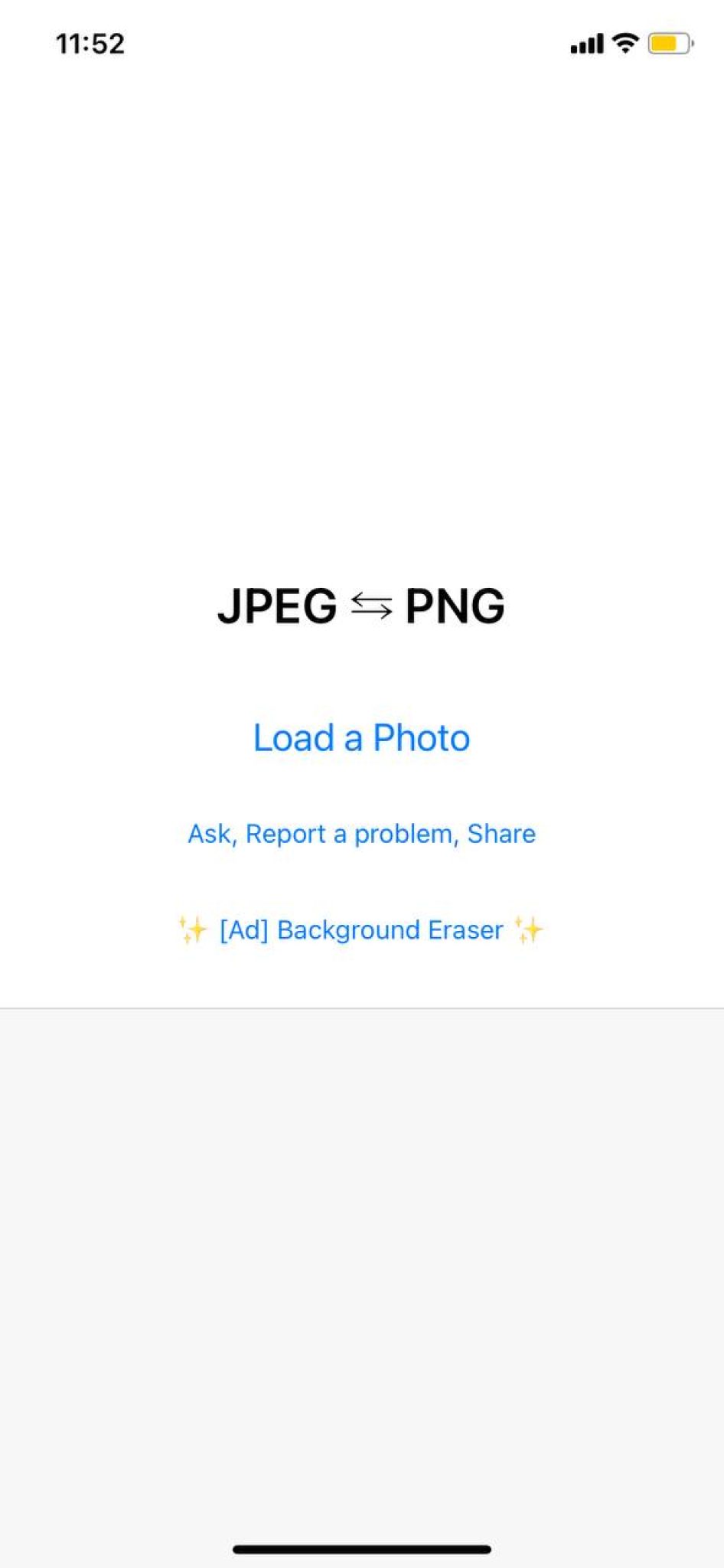Click the battery fill level indicator
Viewport: 724px width, 1568px height.
coord(664,43)
